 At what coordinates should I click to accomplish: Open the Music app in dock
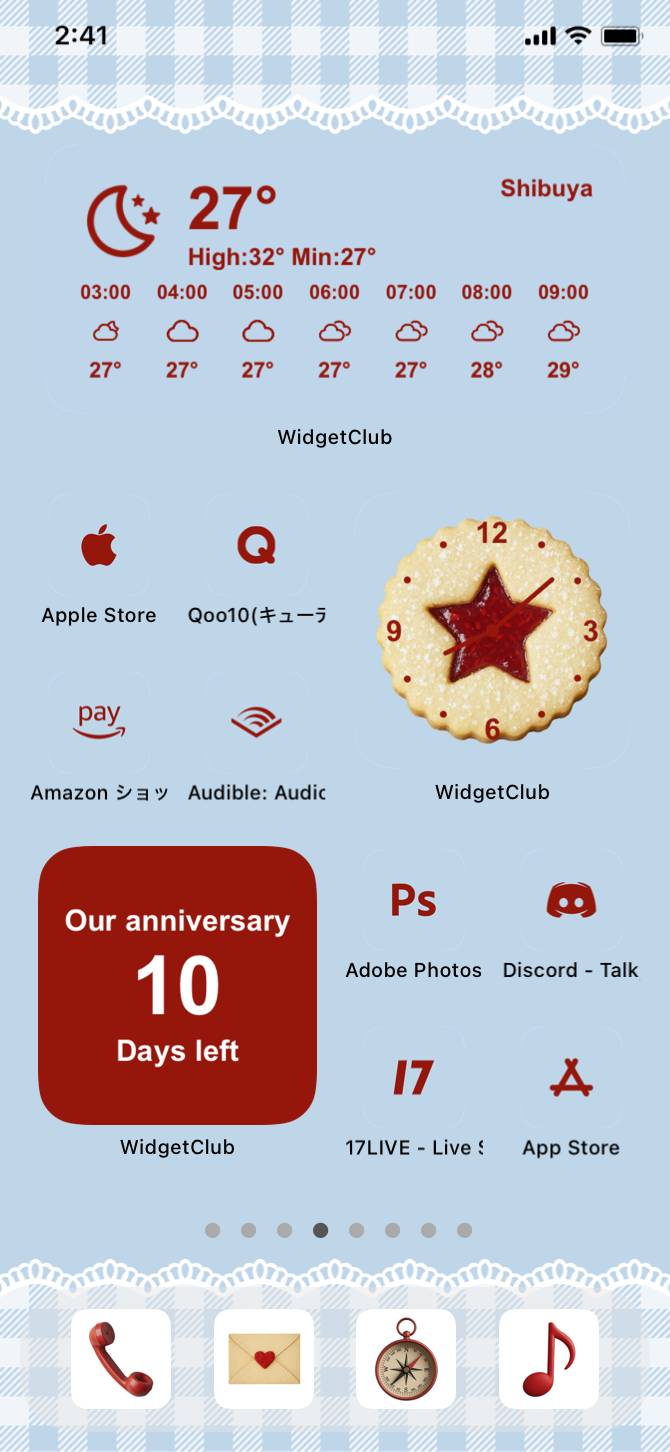point(549,1359)
